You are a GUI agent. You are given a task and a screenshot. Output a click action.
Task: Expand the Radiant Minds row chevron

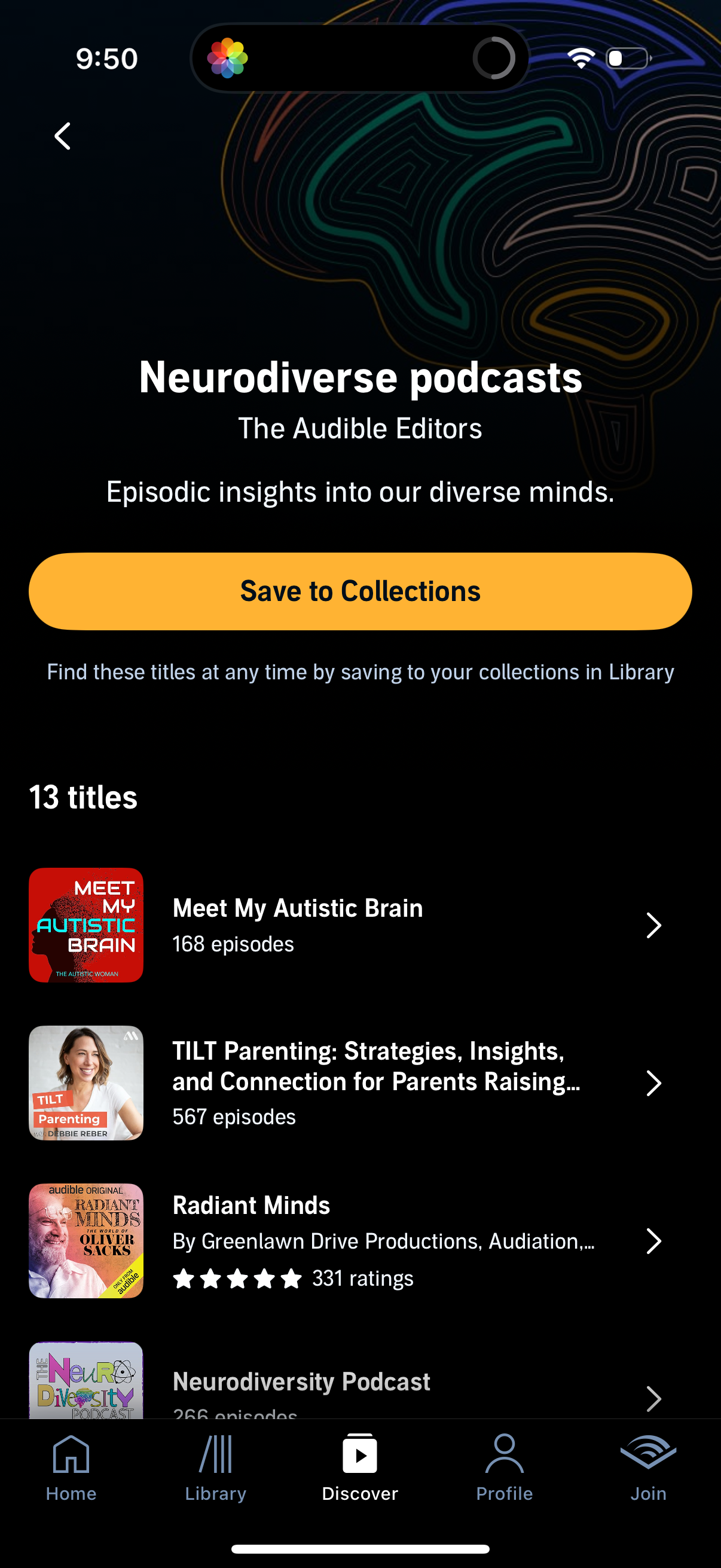[654, 1240]
